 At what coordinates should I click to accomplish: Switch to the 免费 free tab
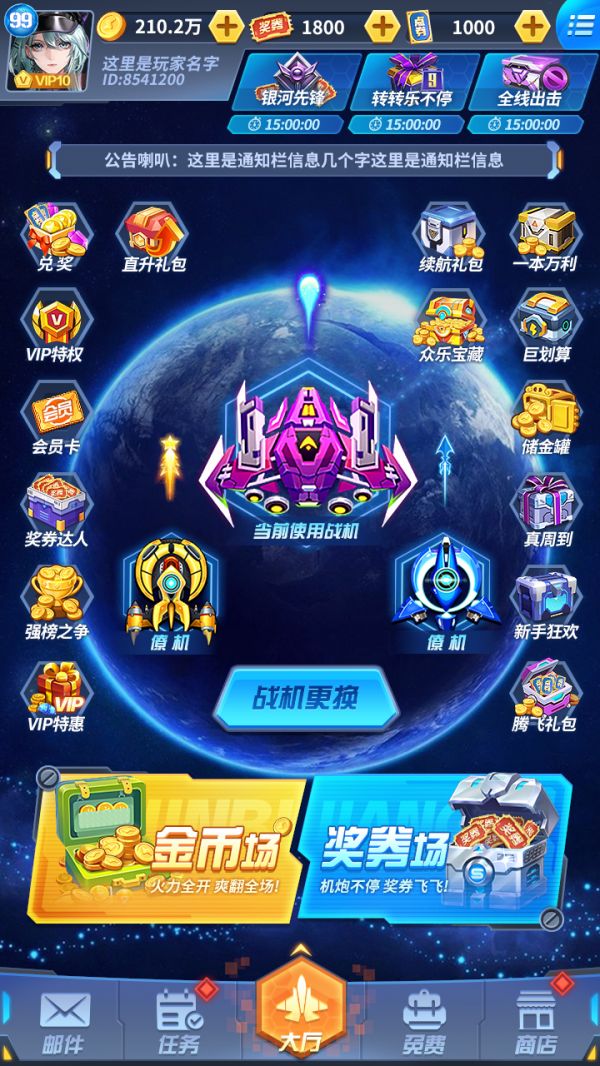coord(423,1022)
